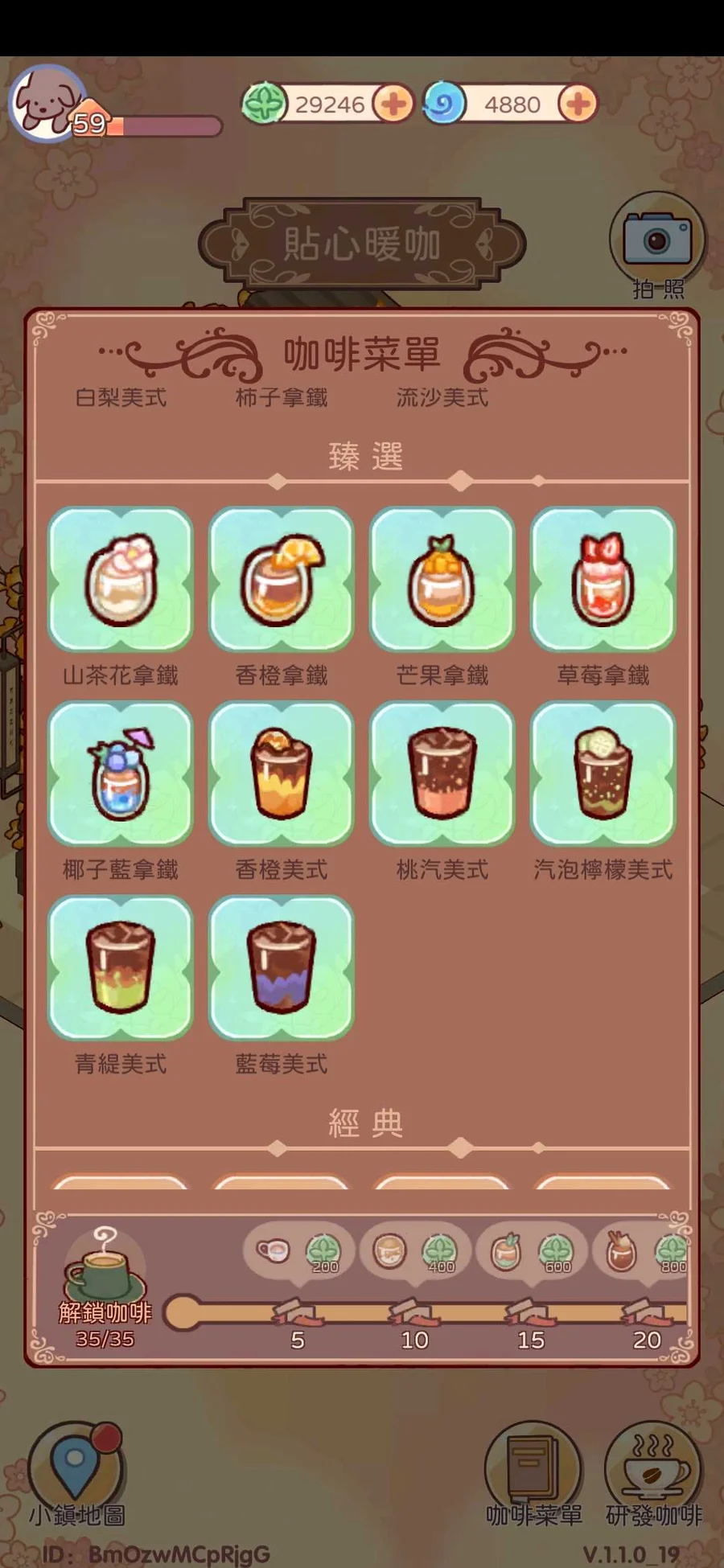Open the 小鎮地圖 town map
The height and width of the screenshot is (1568, 724).
coord(76,1467)
